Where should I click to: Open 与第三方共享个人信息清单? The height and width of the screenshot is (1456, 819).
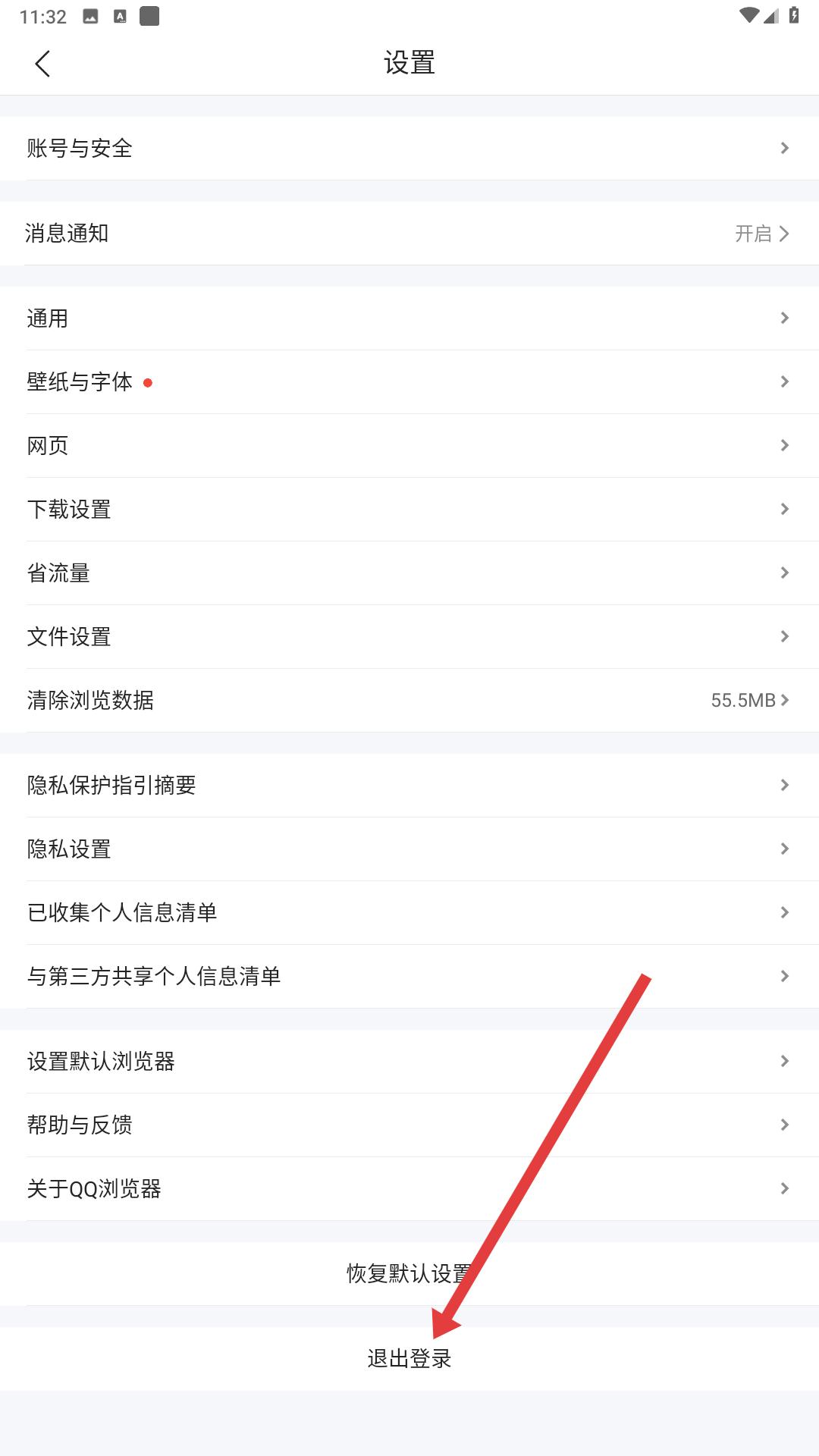(x=409, y=976)
